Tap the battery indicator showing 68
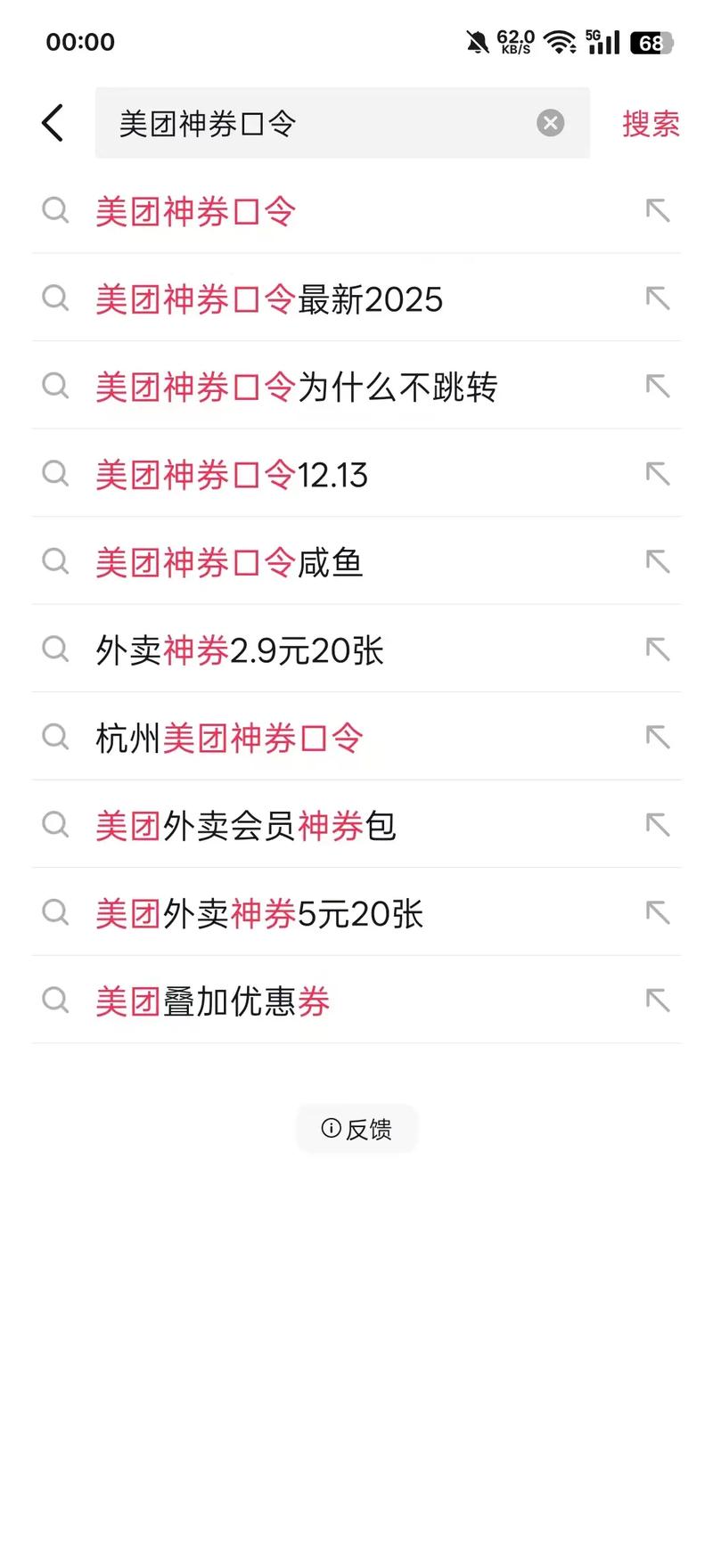Viewport: 713px width, 1568px height. (649, 41)
